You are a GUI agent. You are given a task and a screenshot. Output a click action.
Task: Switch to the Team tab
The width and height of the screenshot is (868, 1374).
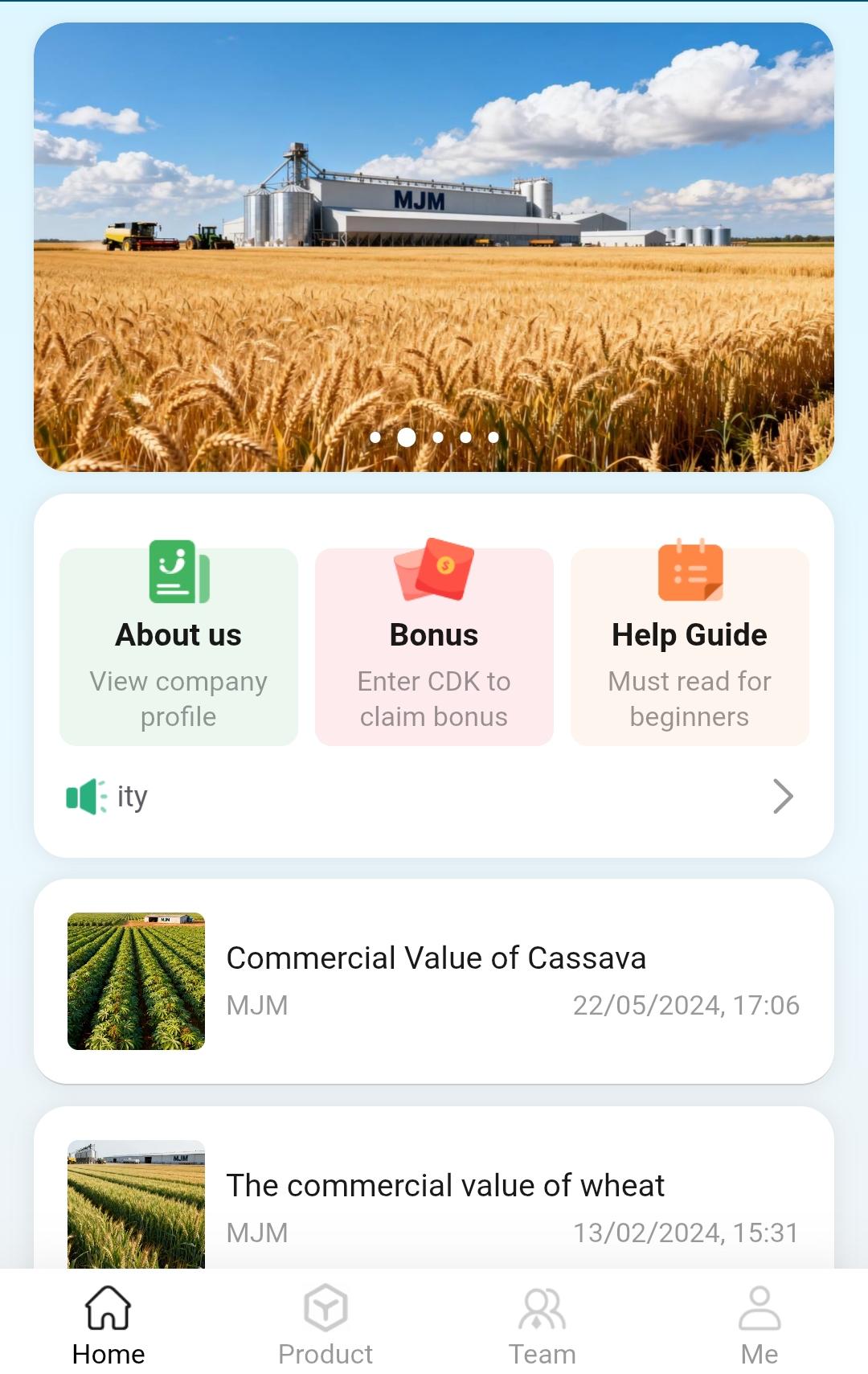[542, 1327]
